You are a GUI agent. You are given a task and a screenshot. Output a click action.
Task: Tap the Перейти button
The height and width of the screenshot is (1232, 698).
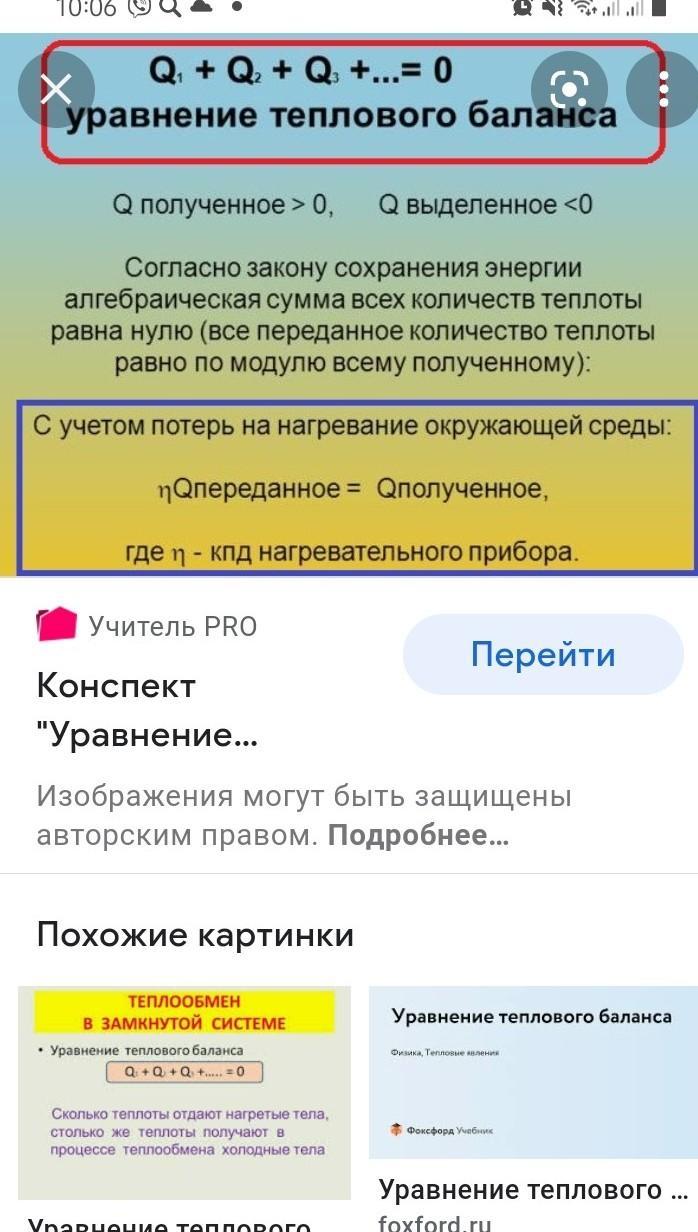[x=542, y=655]
